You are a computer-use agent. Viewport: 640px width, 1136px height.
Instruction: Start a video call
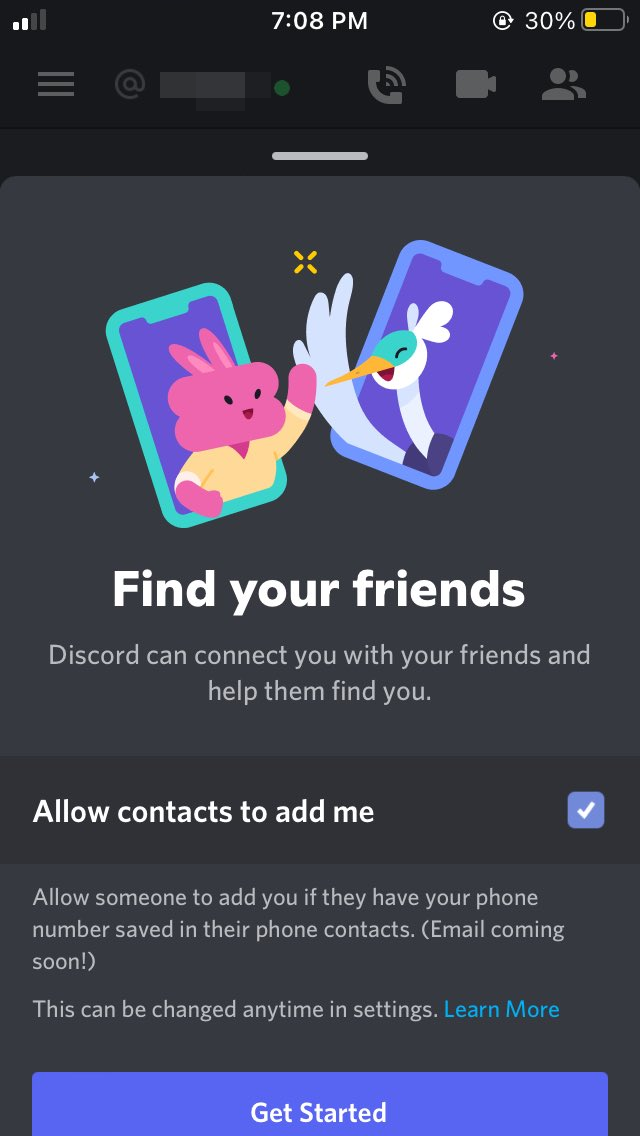tap(476, 84)
